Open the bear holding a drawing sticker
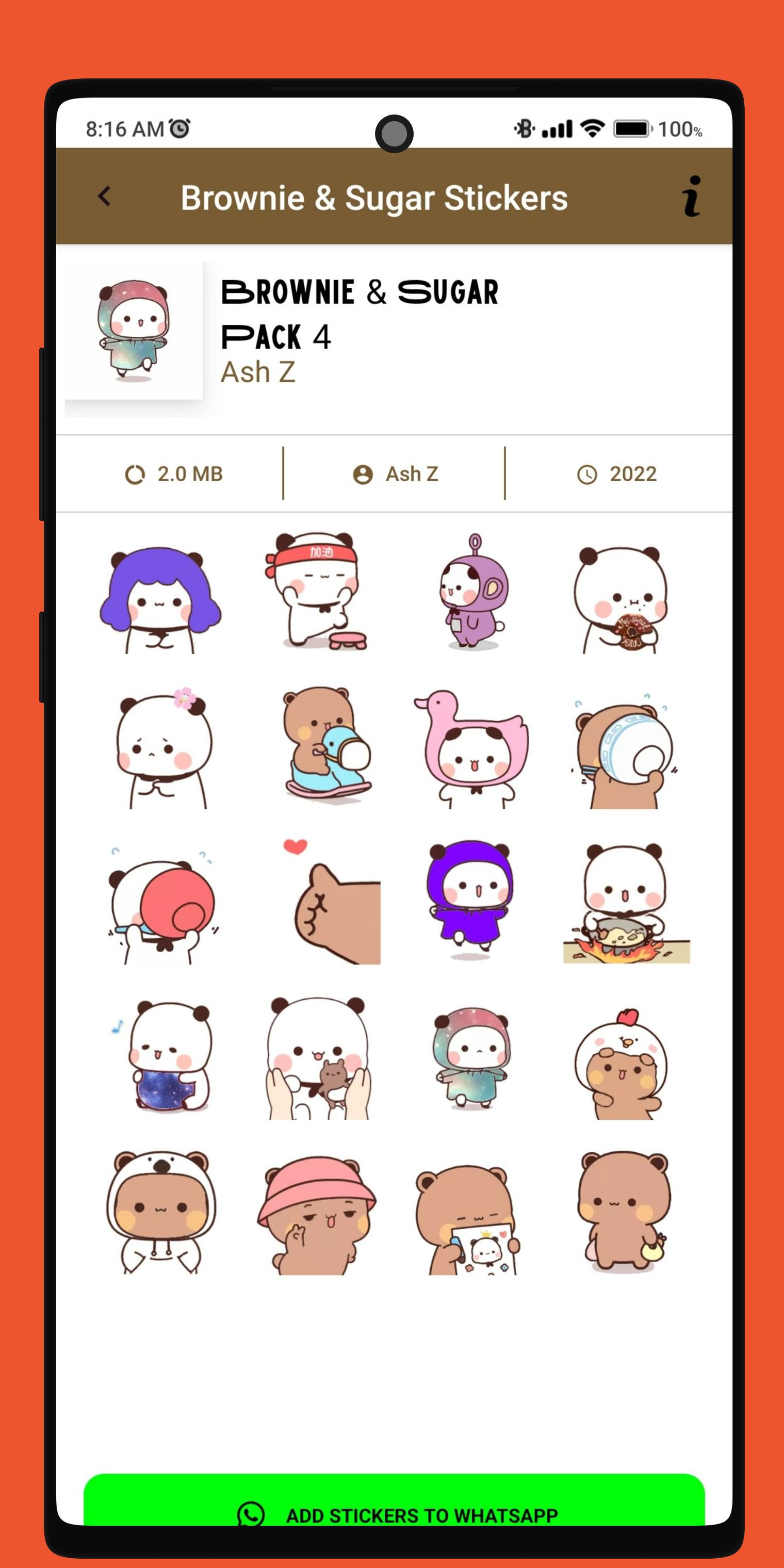Viewport: 784px width, 1568px height. (467, 1220)
